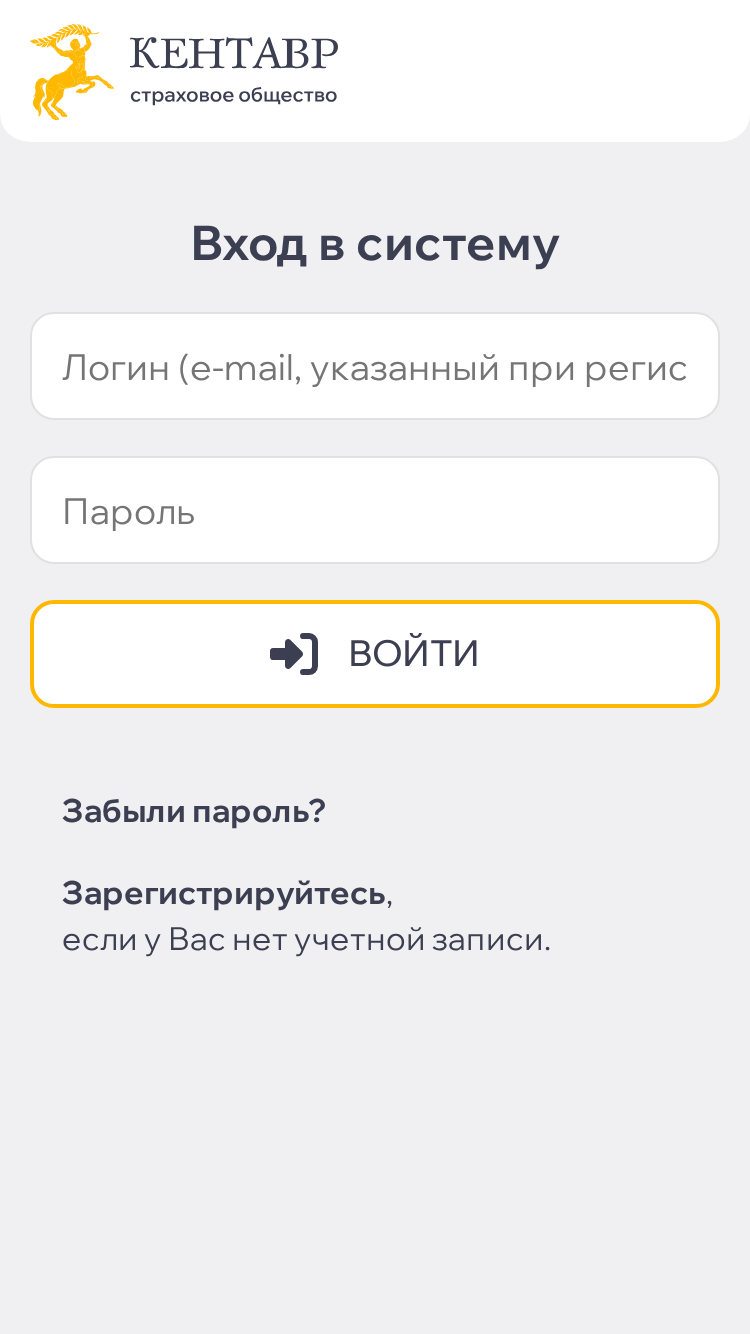Follow the Зарегистрируйтесь registration link
750x1334 pixels.
tap(224, 892)
